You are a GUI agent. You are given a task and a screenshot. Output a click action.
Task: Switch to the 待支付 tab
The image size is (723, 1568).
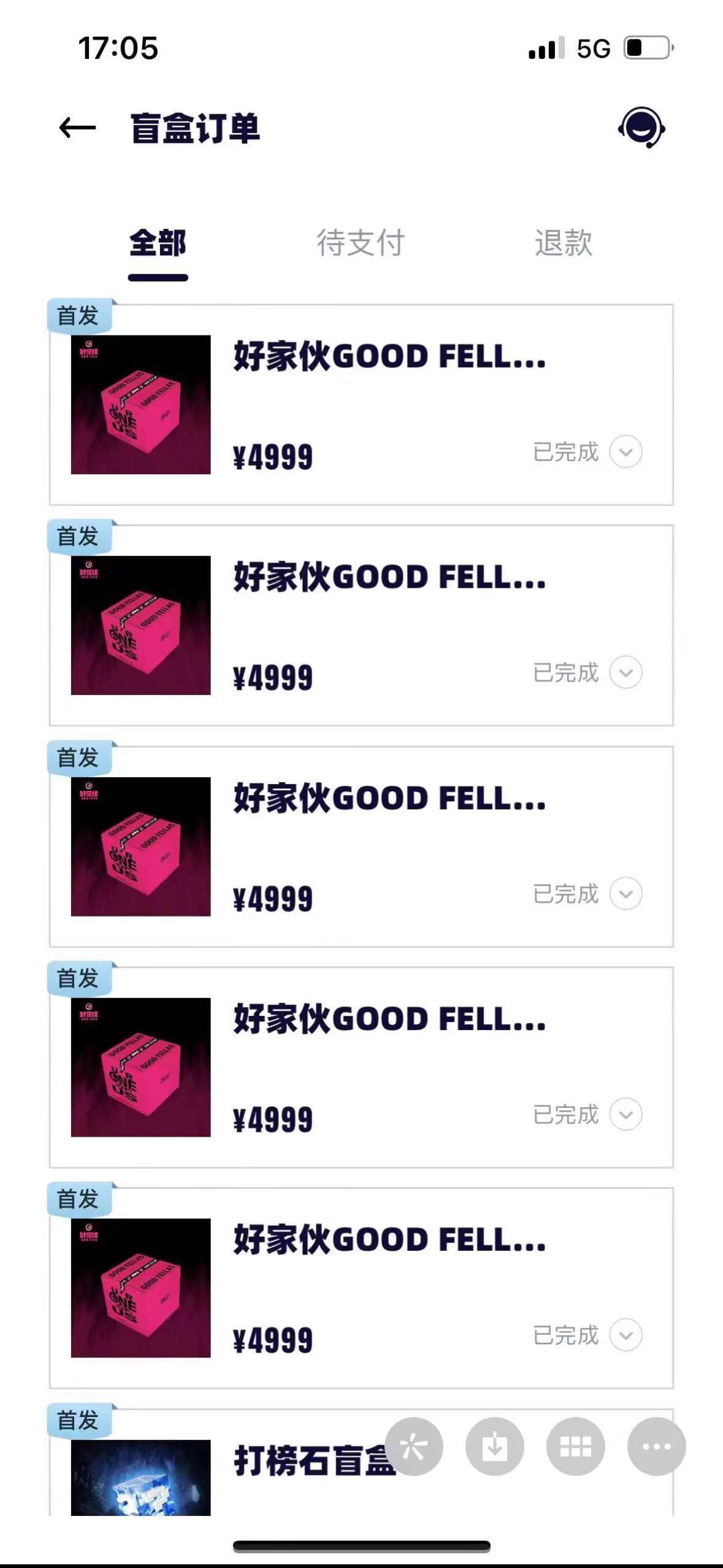click(361, 243)
